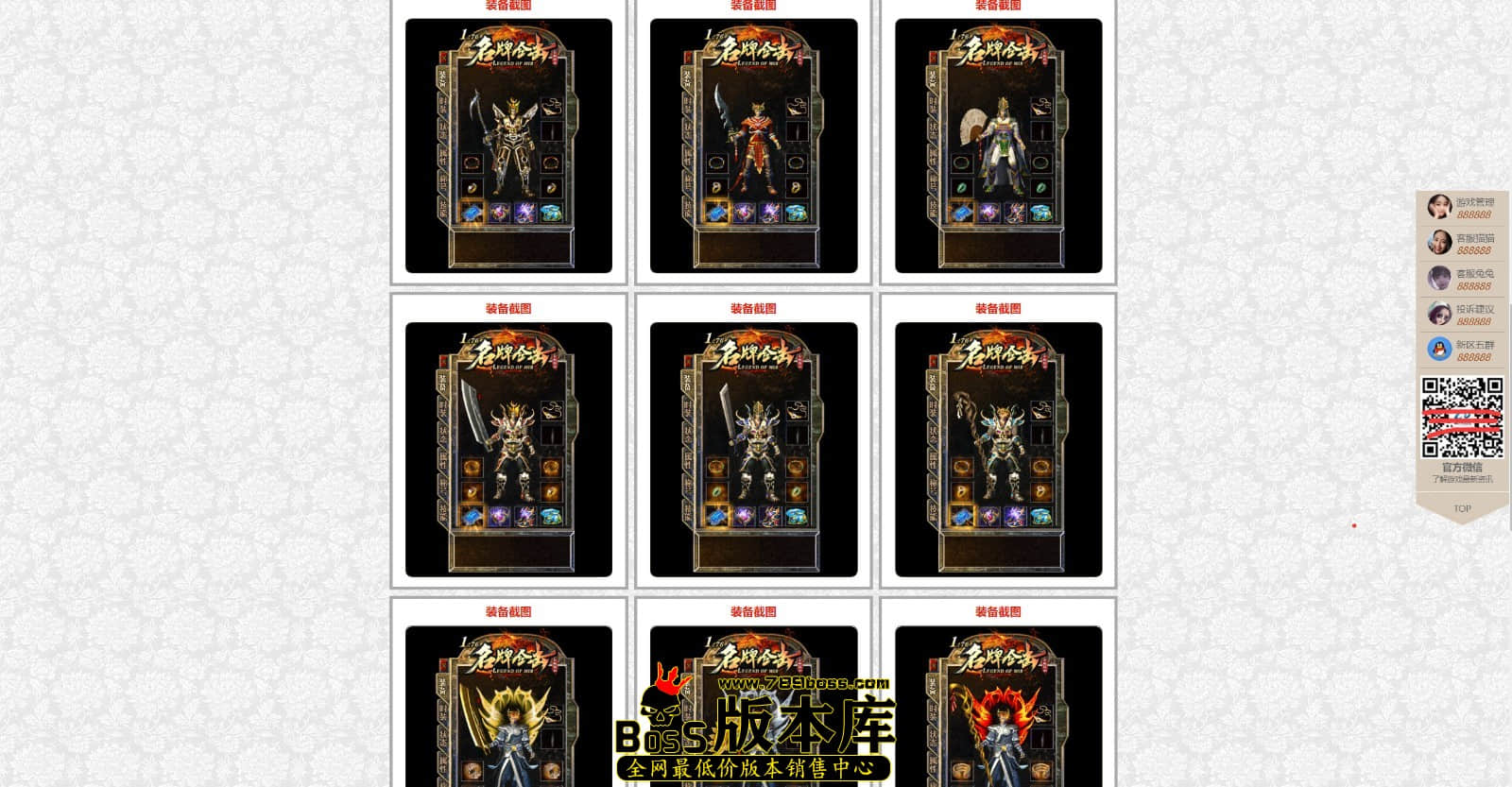Open the 客服喵喵 customer service contact
This screenshot has height=787, width=1512.
1462,244
